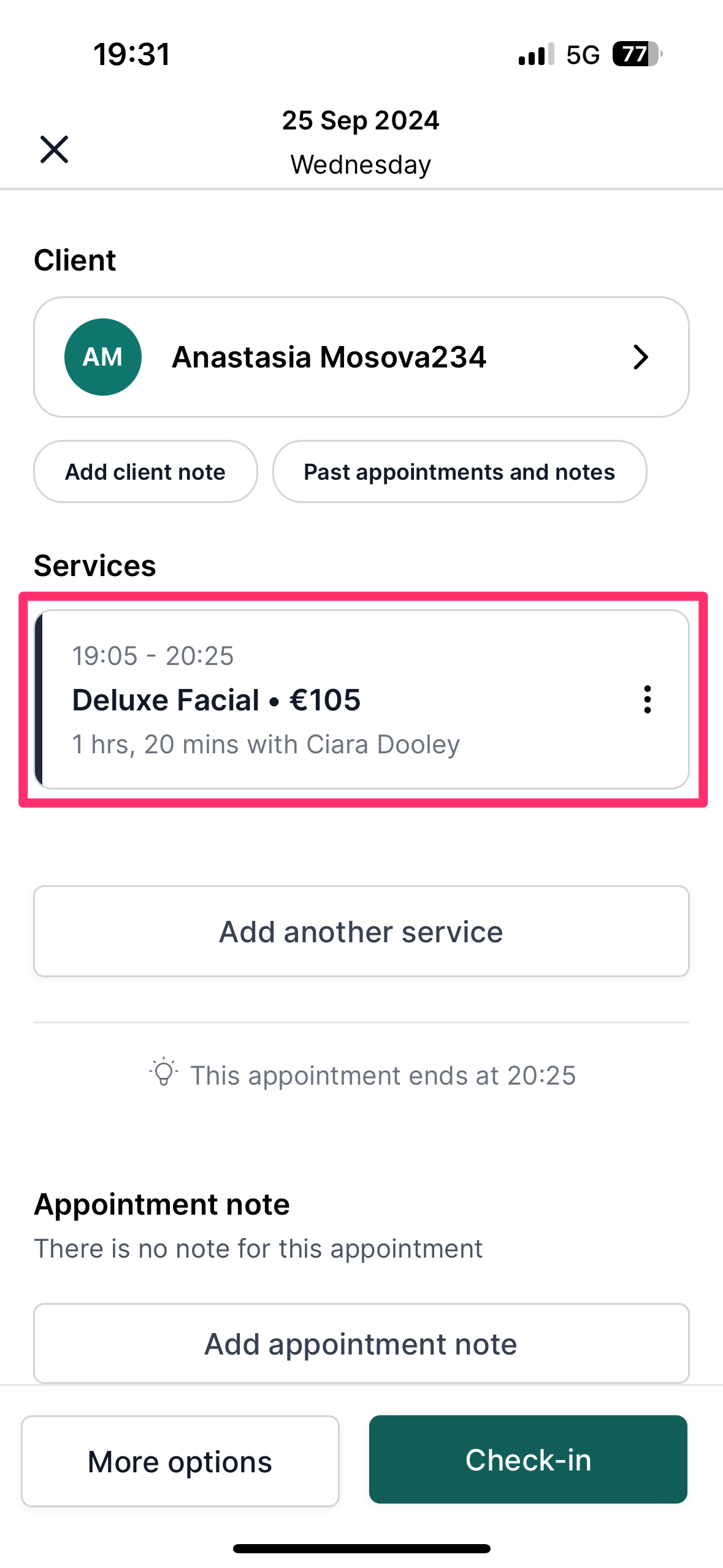
Task: Open More options
Action: 180,1461
